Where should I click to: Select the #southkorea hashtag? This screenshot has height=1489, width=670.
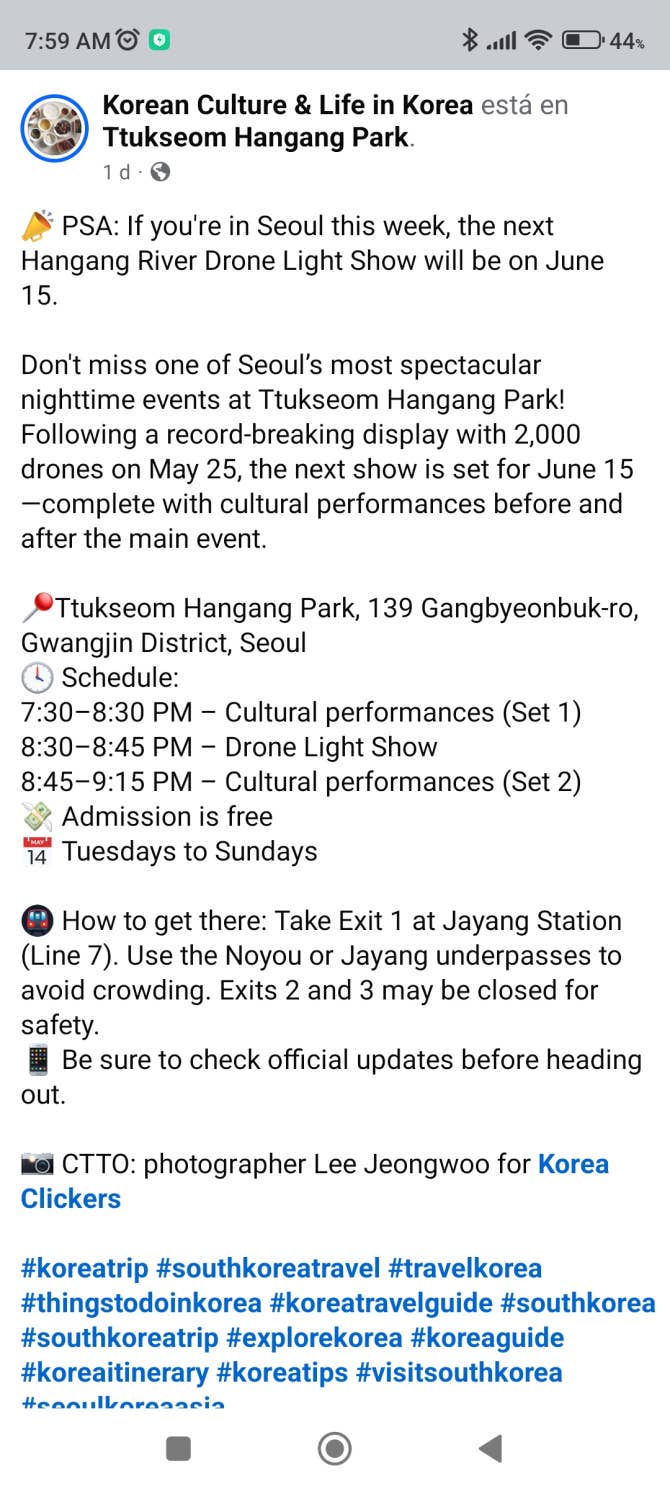pos(578,1304)
